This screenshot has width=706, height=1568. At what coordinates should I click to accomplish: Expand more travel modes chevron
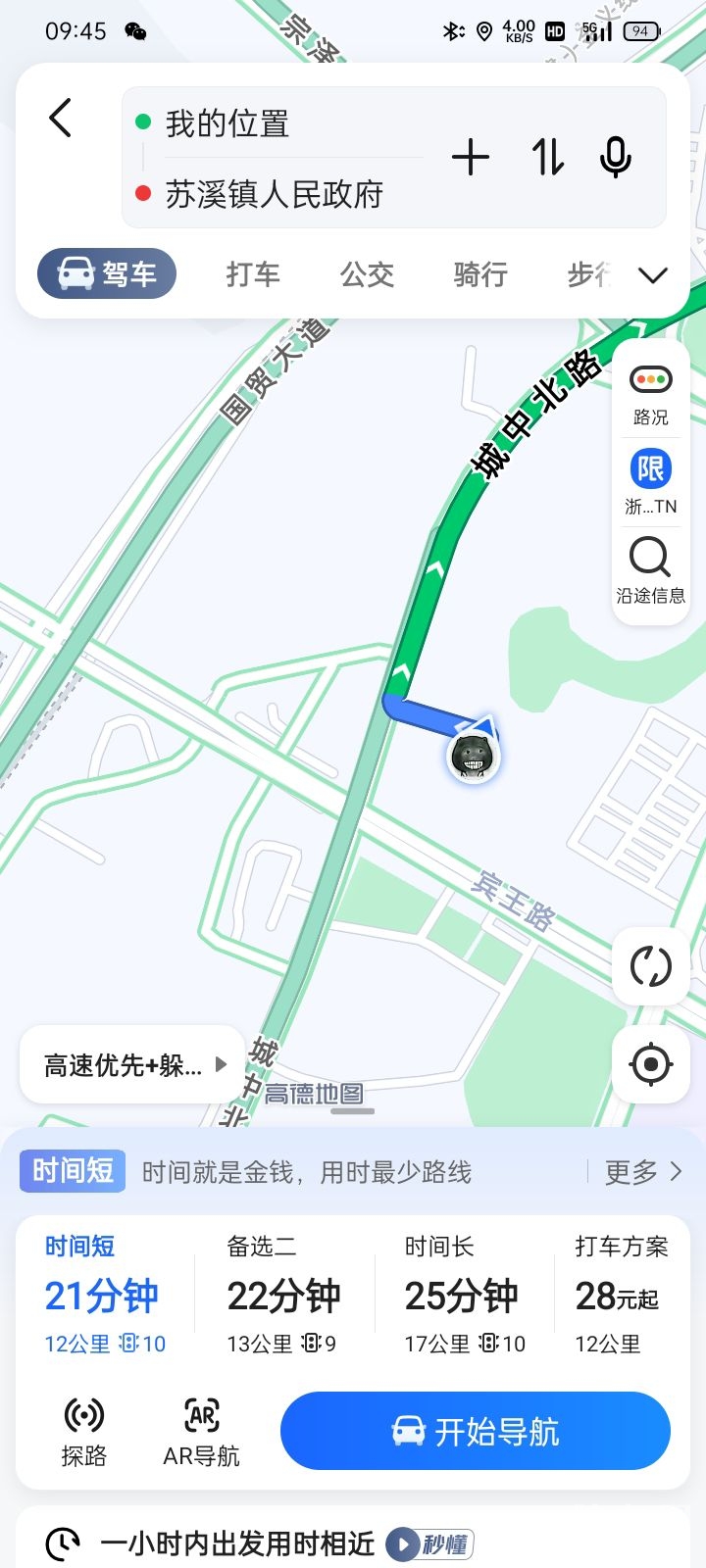pos(653,275)
